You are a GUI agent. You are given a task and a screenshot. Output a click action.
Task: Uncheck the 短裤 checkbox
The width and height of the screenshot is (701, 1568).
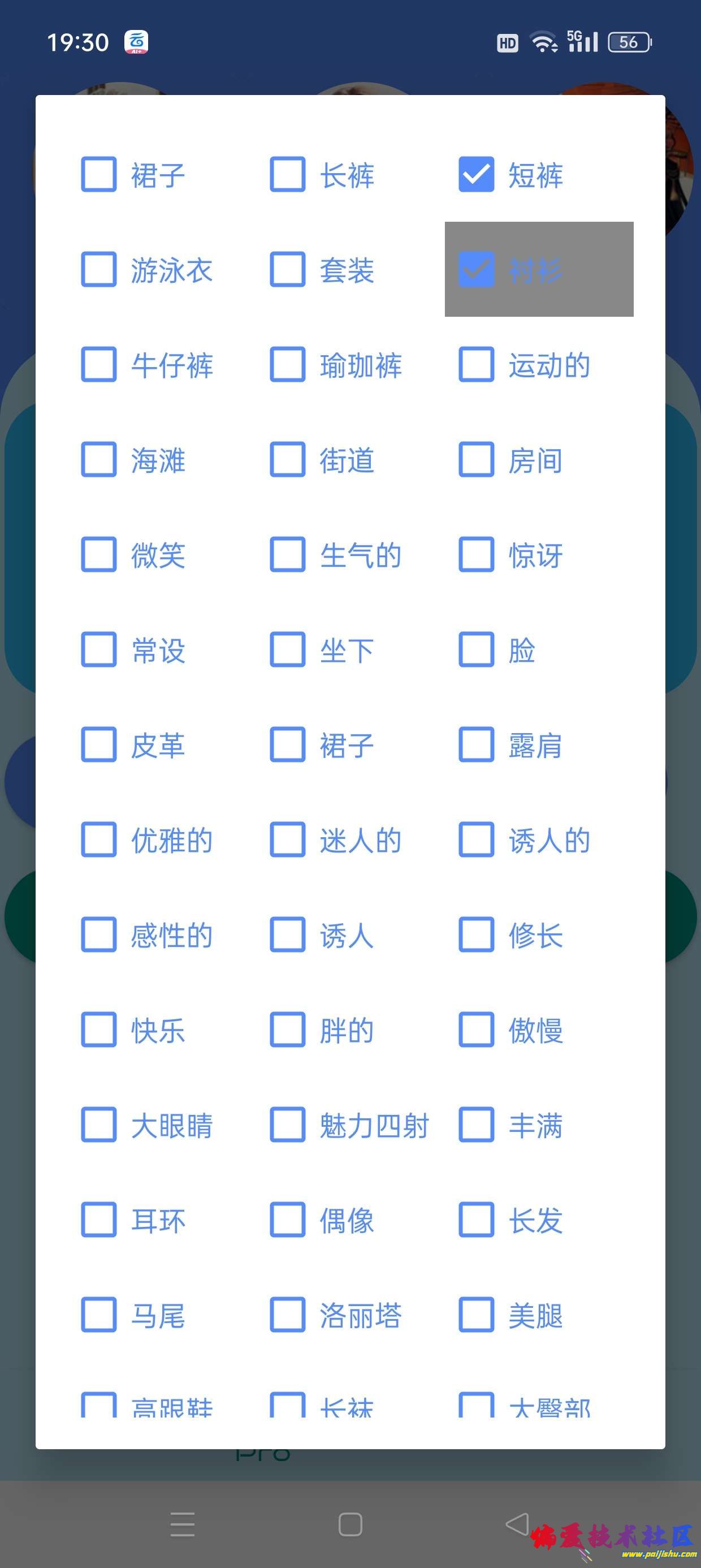pos(476,175)
